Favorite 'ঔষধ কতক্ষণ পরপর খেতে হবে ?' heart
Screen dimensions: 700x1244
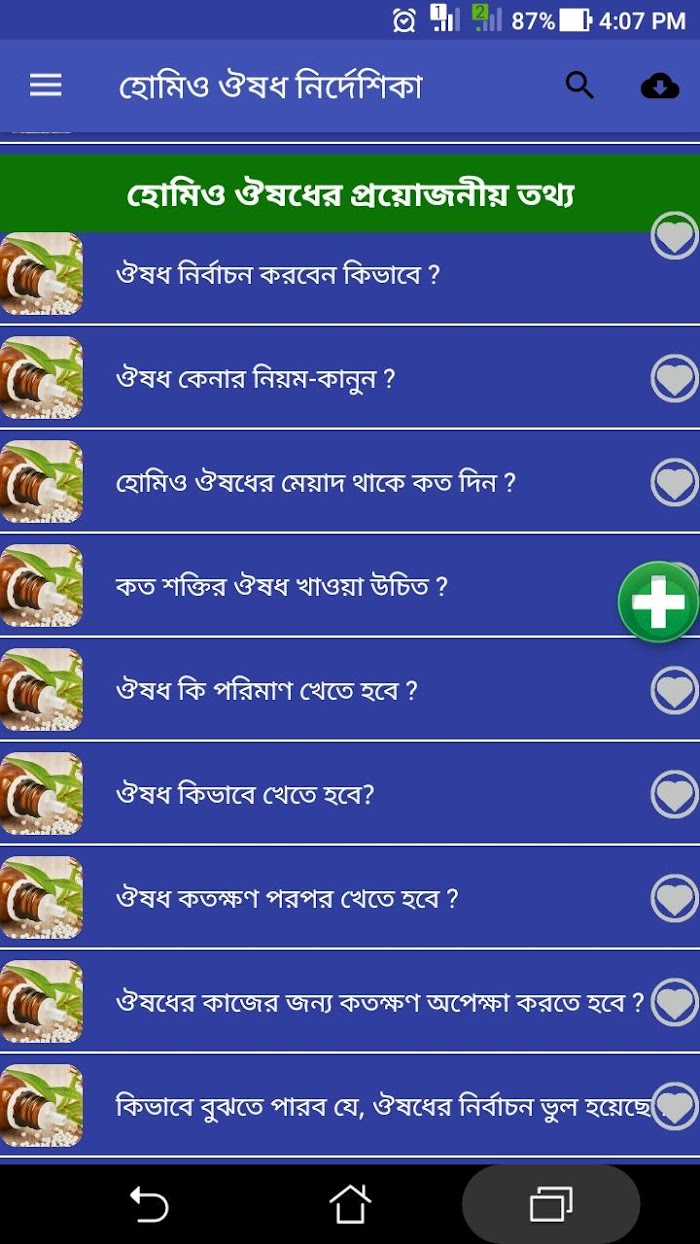(x=675, y=899)
